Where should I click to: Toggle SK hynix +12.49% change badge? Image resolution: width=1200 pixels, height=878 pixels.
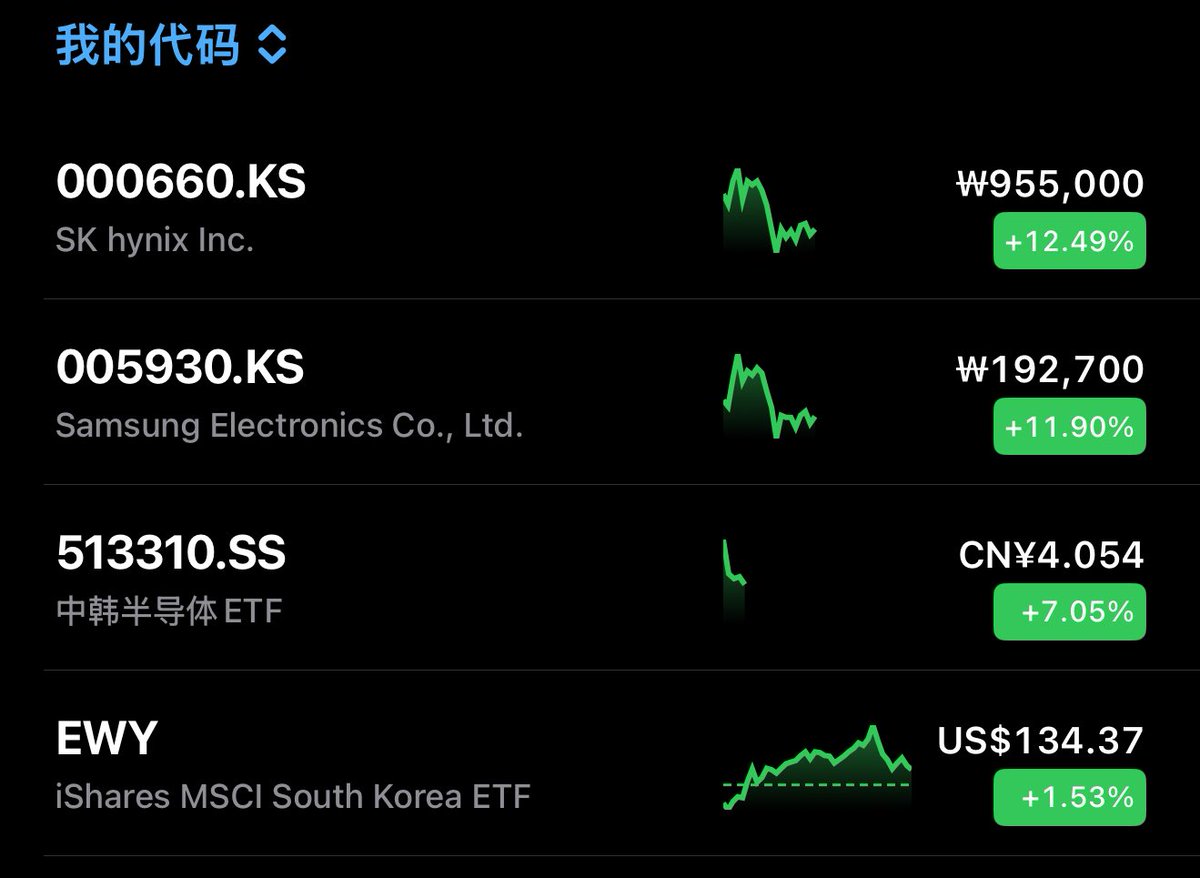tap(1069, 241)
